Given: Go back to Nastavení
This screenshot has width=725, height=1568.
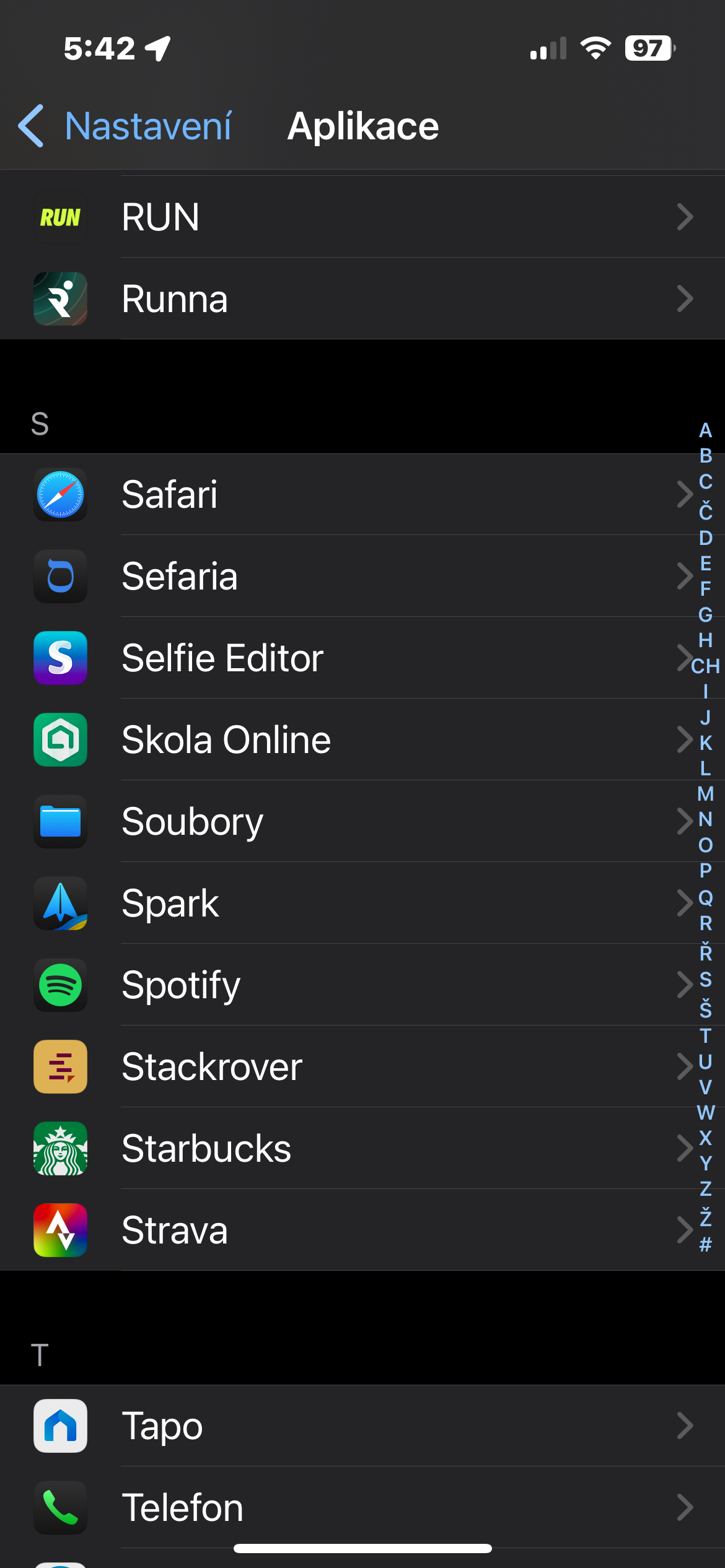Looking at the screenshot, I should 124,126.
